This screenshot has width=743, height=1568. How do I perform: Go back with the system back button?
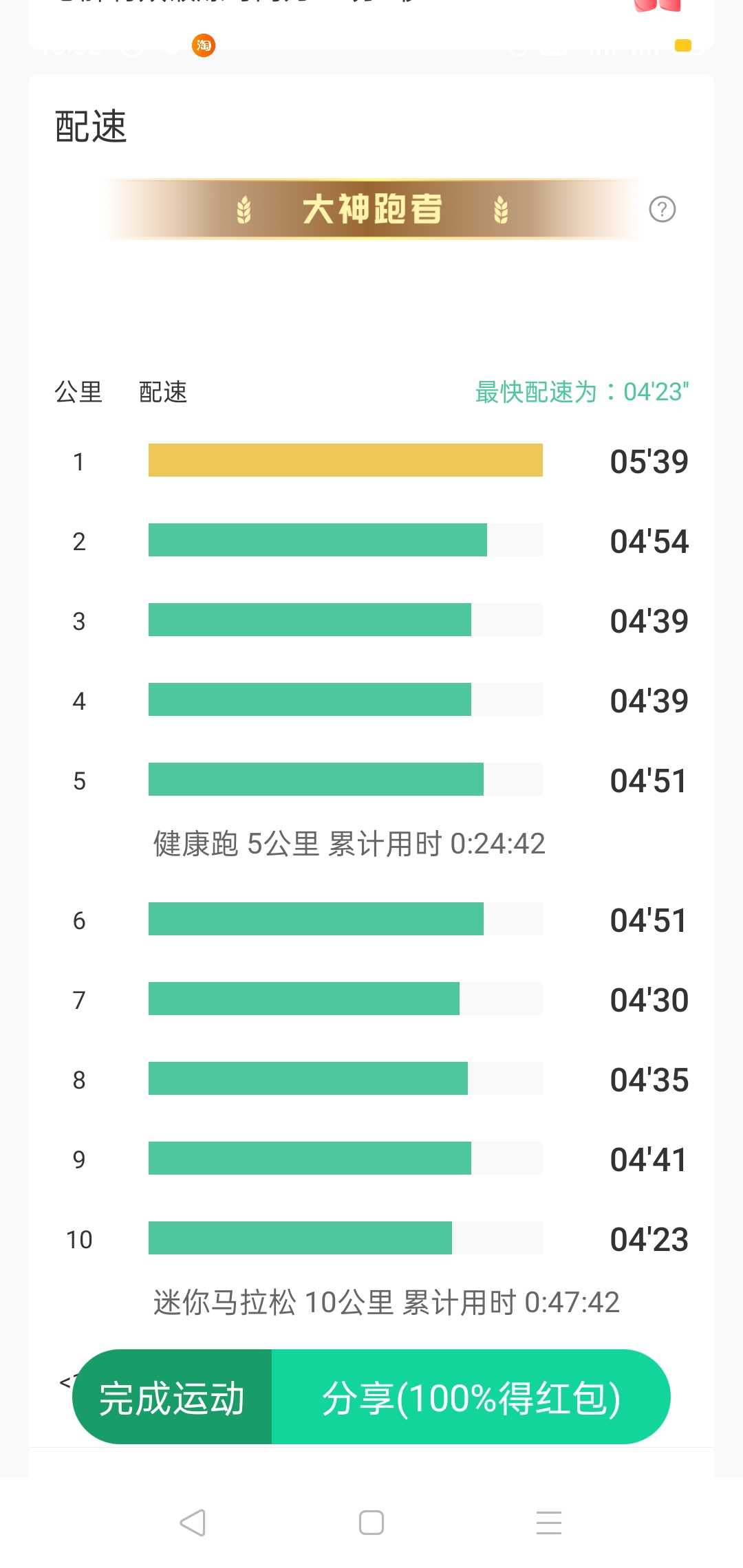point(193,1523)
